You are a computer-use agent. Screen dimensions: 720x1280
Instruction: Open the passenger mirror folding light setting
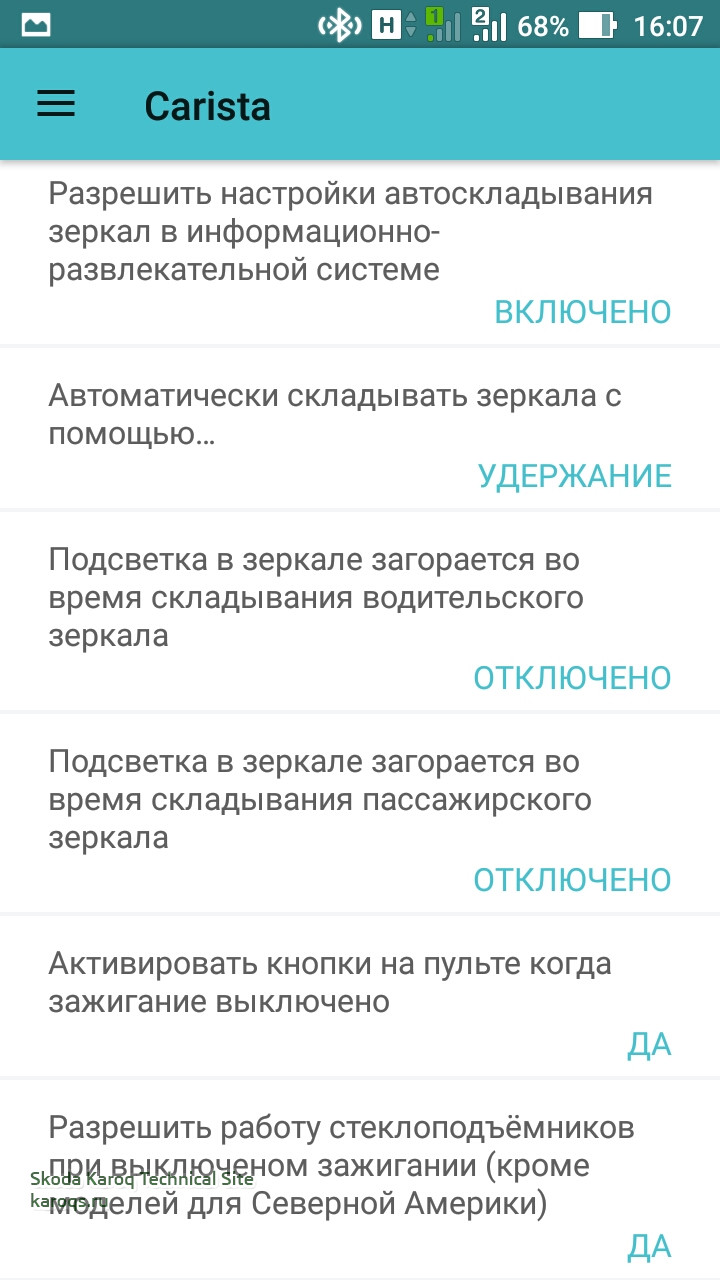360,814
